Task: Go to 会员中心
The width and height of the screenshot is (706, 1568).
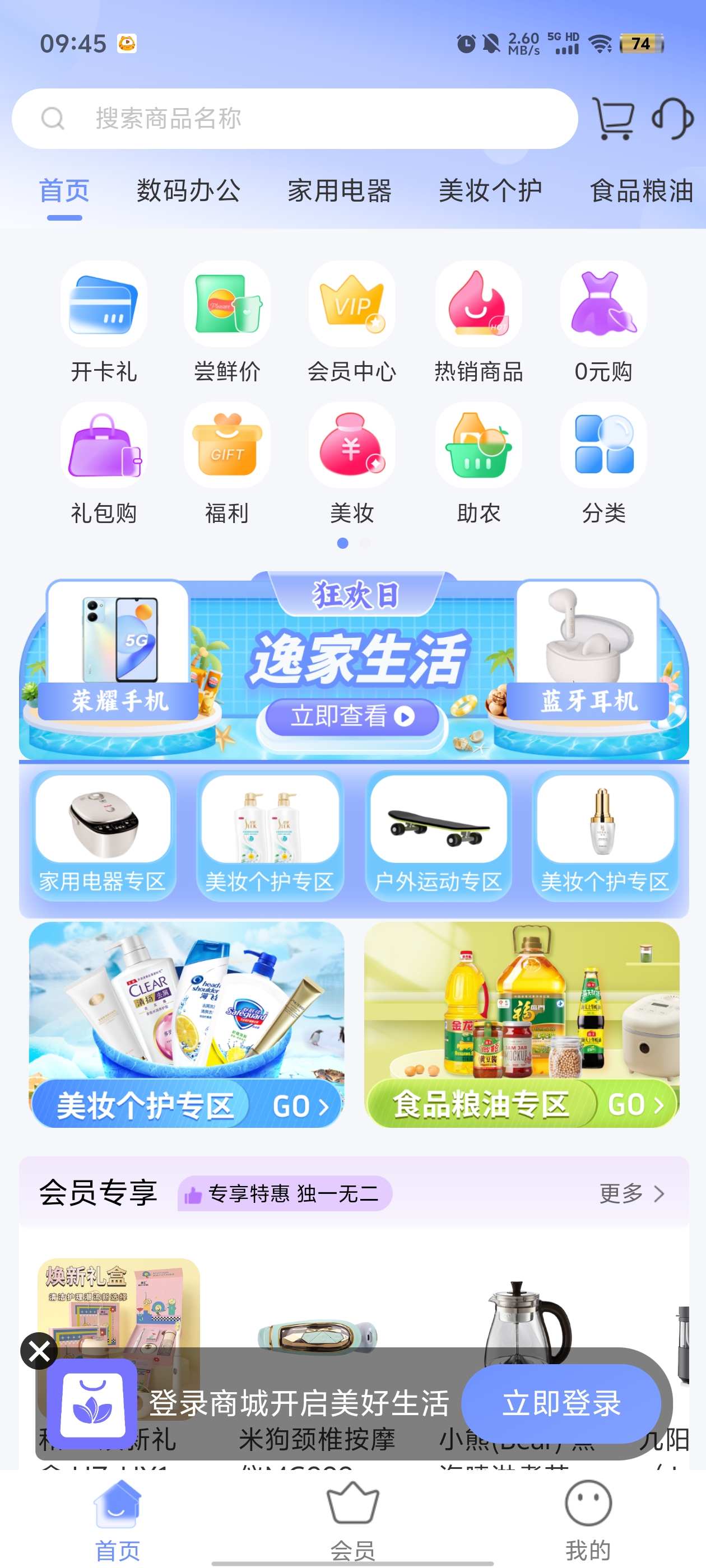Action: pyautogui.click(x=351, y=321)
